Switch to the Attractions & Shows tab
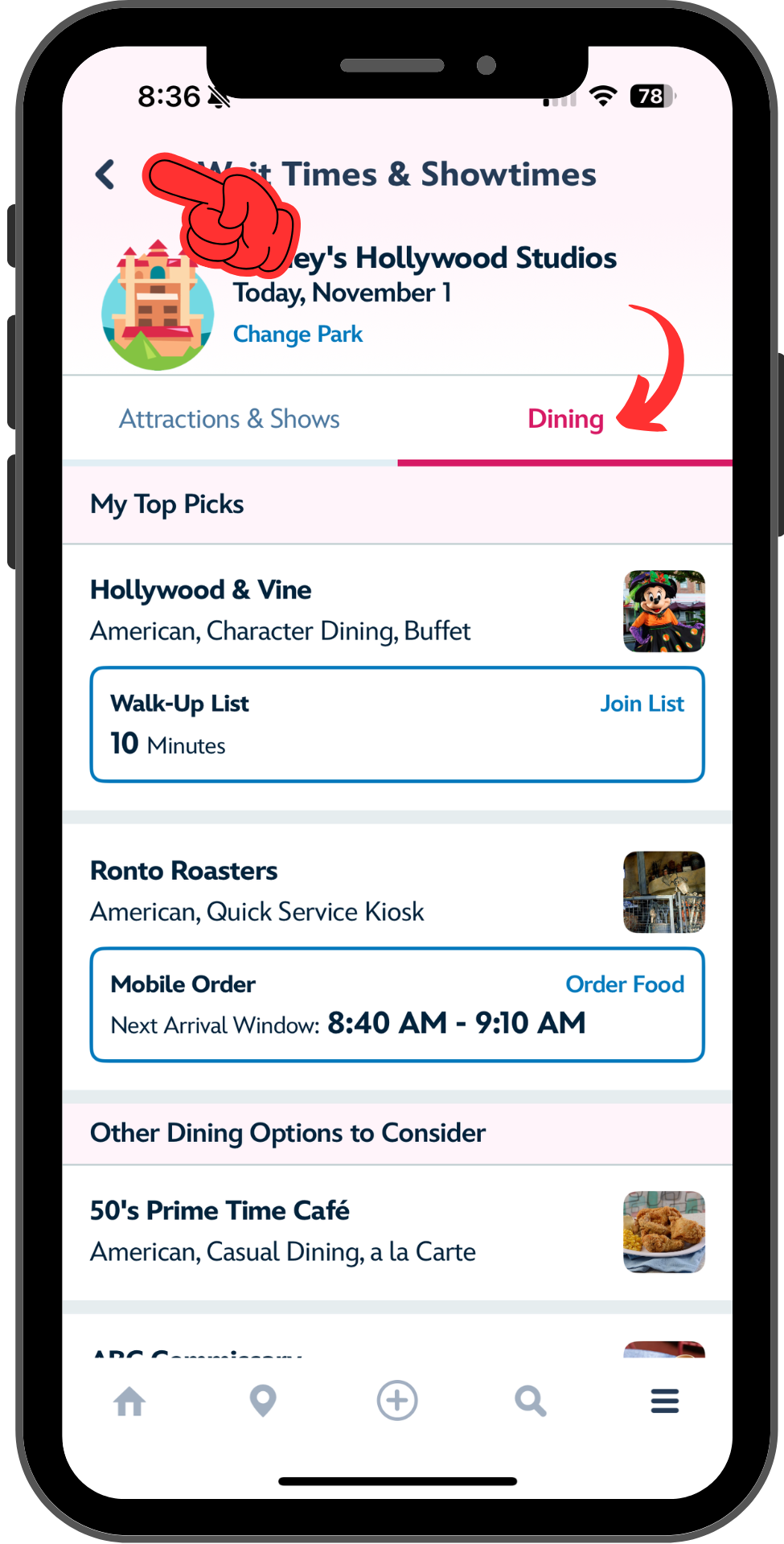 (229, 419)
